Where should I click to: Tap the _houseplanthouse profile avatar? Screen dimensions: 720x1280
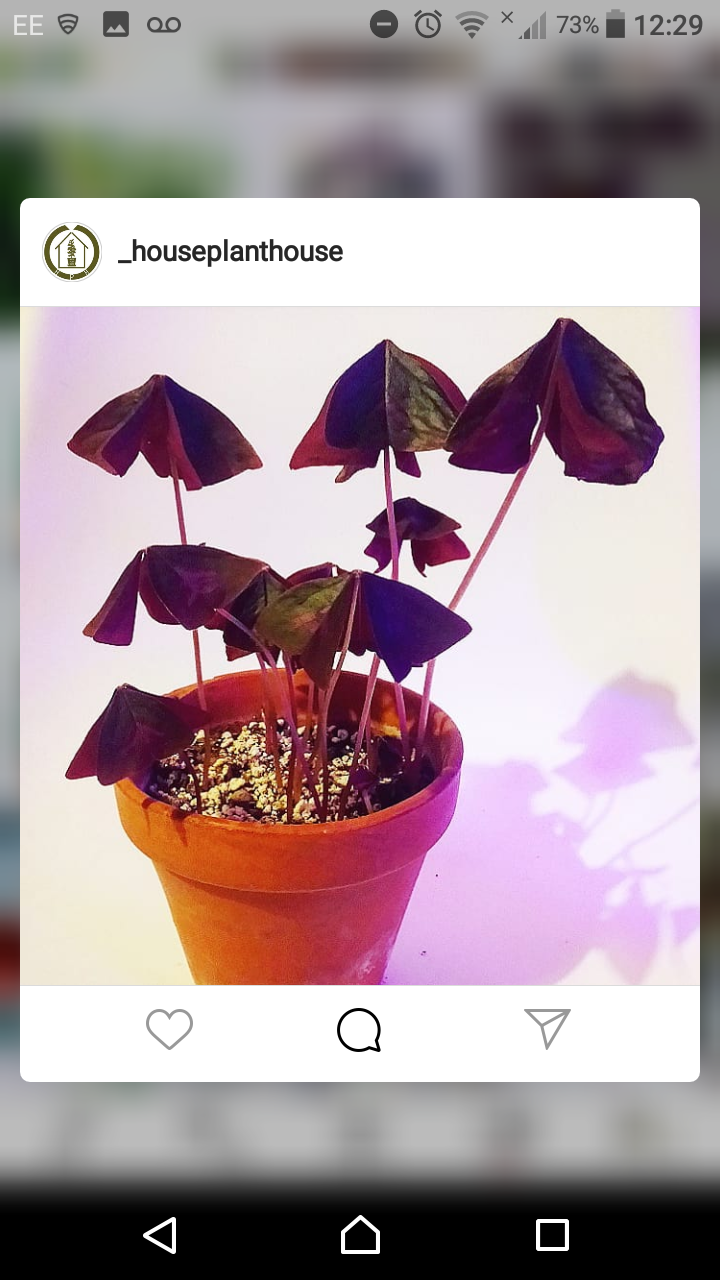72,252
